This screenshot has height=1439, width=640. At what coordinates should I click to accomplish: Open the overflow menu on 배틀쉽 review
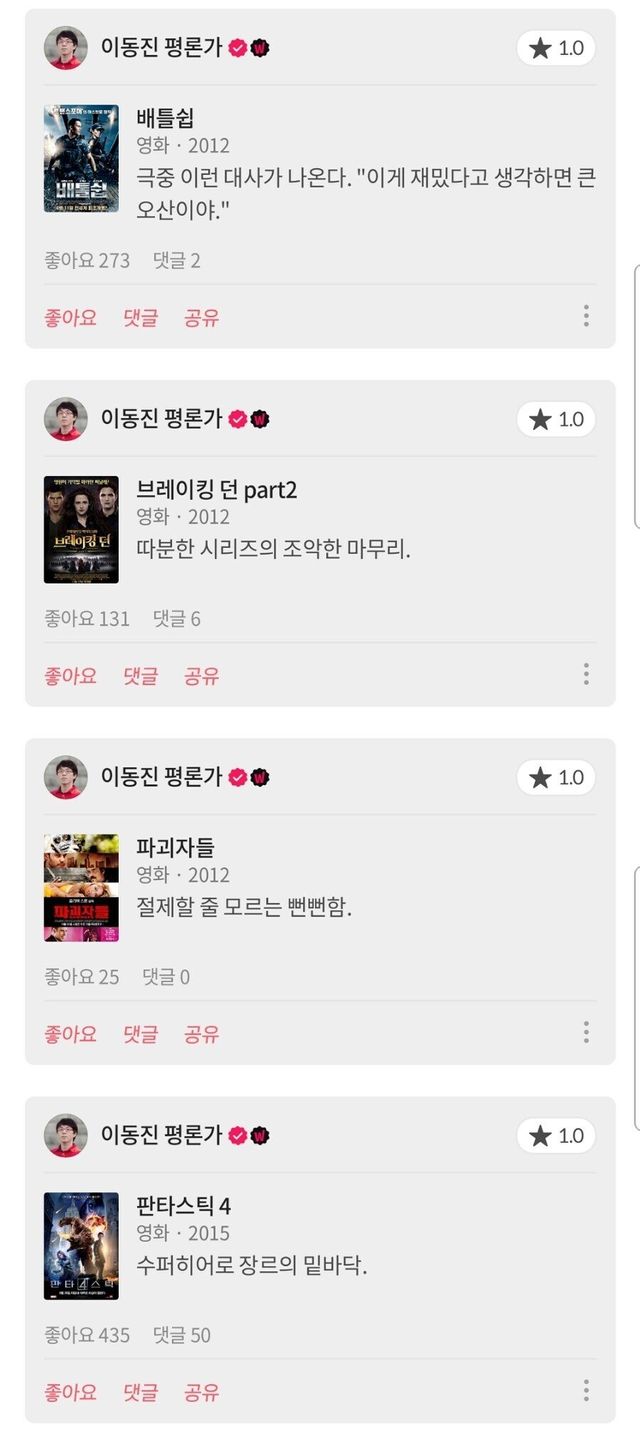[586, 317]
